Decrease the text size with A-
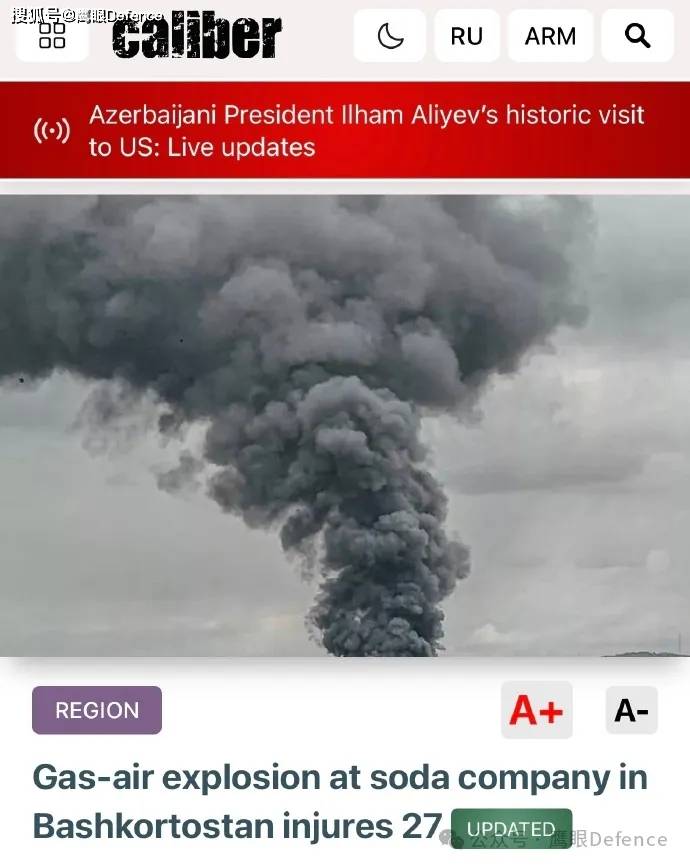 tap(631, 710)
